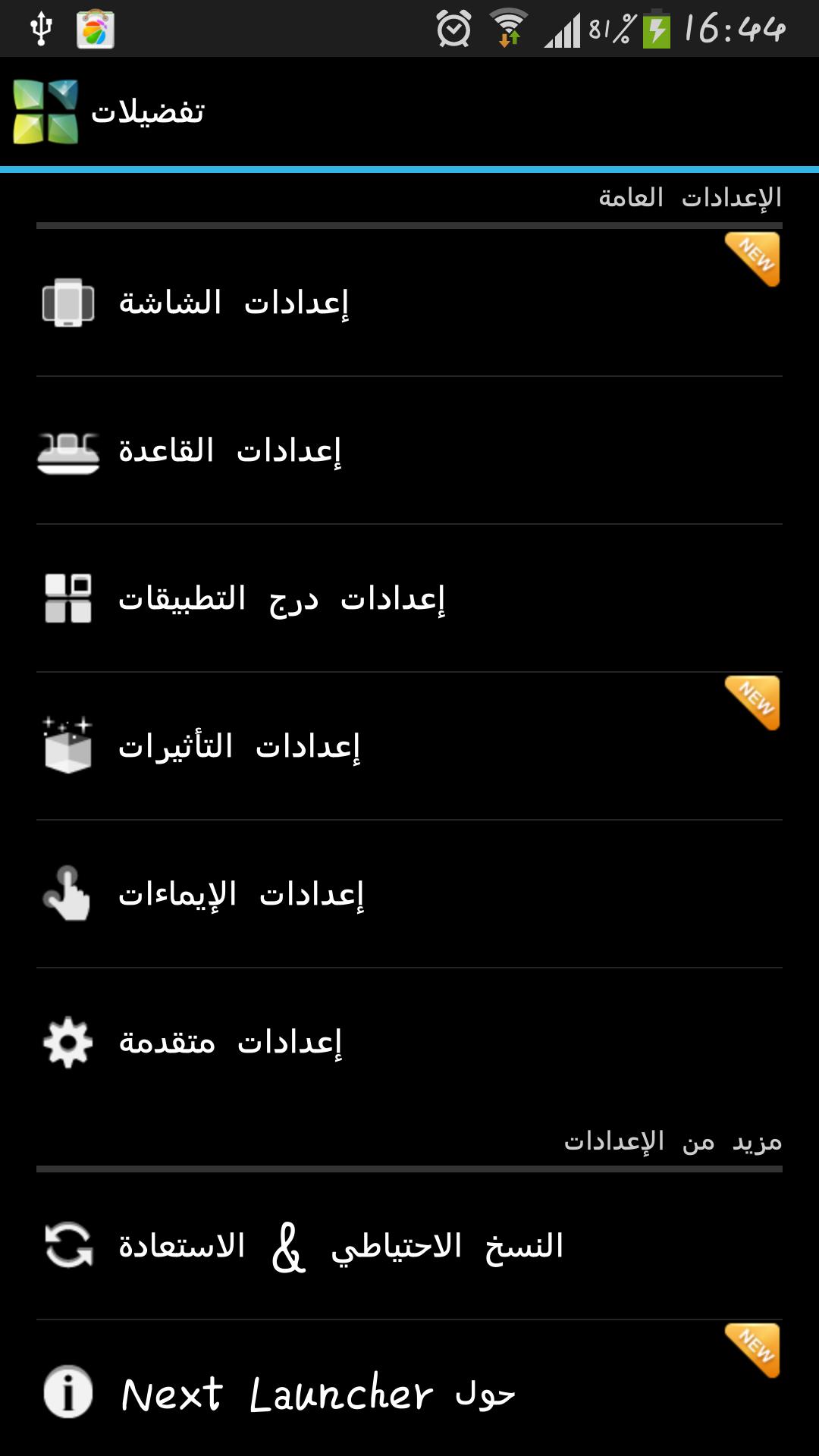The image size is (819, 1456).
Task: Select the gesture settings hand icon
Action: [x=68, y=895]
